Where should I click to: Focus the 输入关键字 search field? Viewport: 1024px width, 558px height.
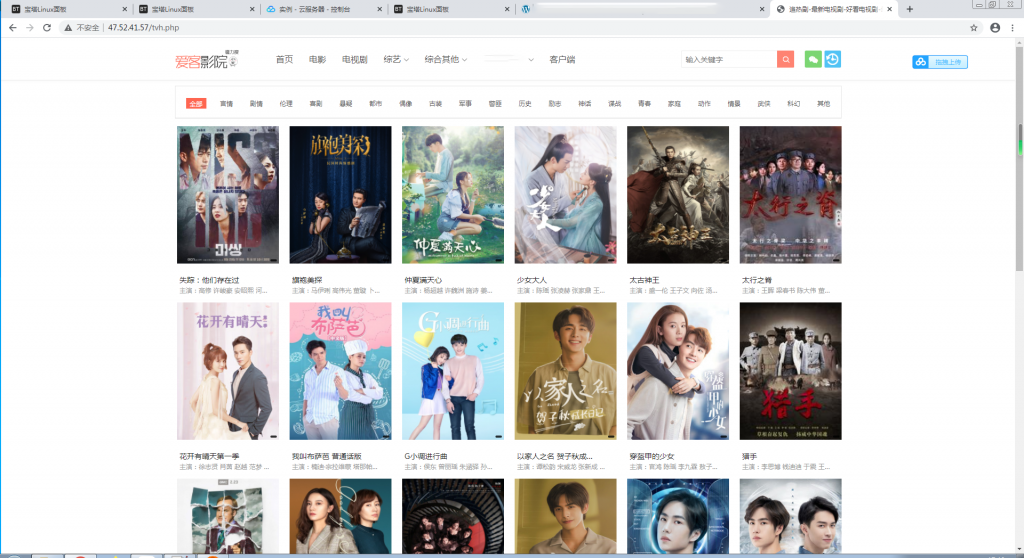click(x=727, y=60)
